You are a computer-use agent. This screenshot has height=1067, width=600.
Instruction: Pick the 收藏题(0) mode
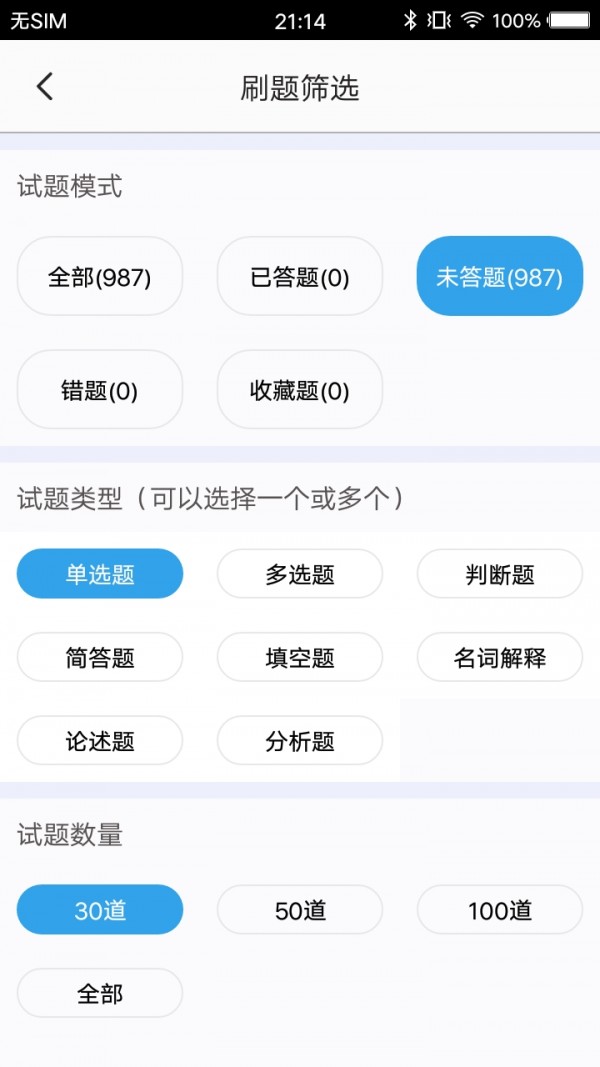(x=300, y=390)
